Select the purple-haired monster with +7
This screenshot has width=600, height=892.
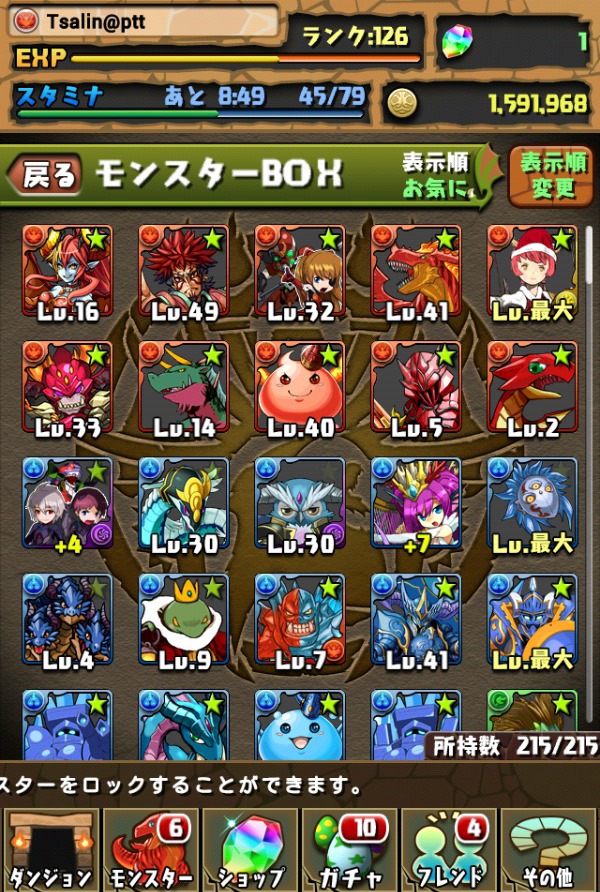click(x=416, y=504)
